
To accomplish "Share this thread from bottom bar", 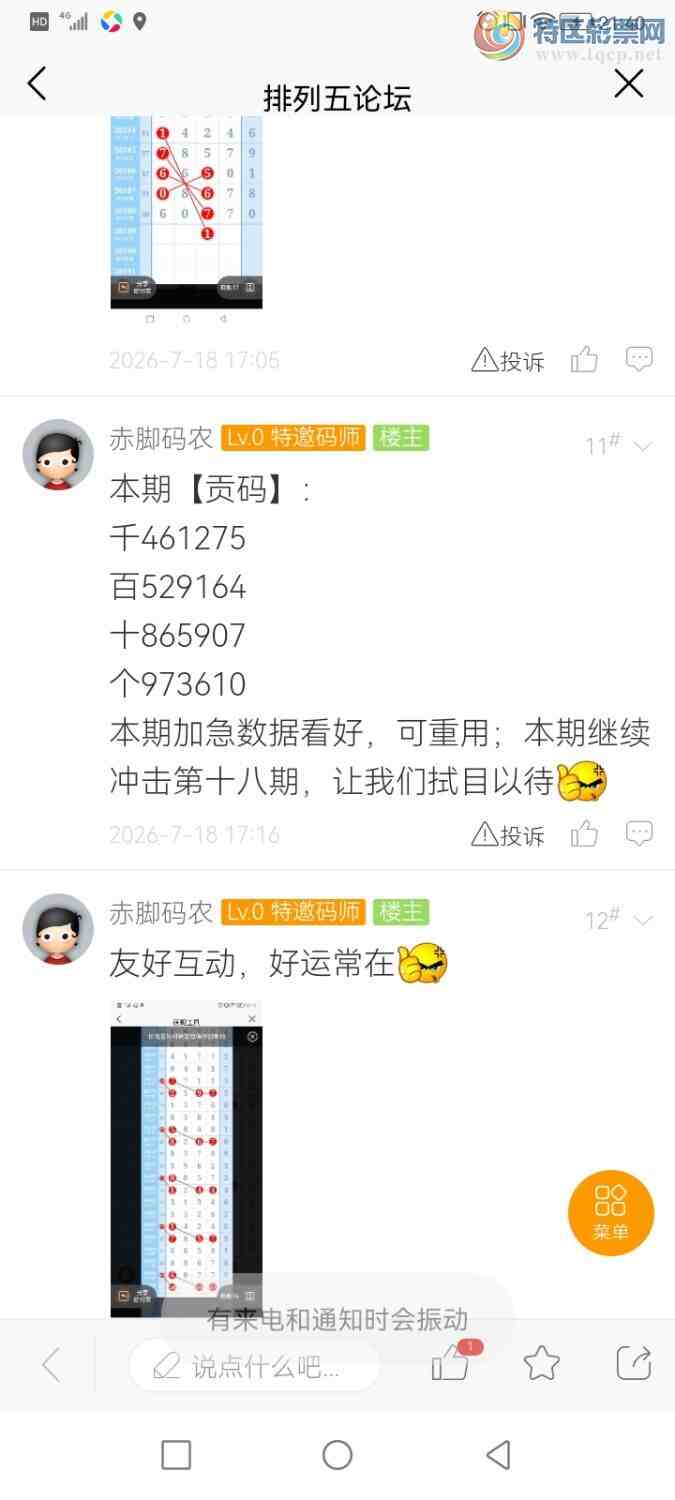I will (634, 1363).
